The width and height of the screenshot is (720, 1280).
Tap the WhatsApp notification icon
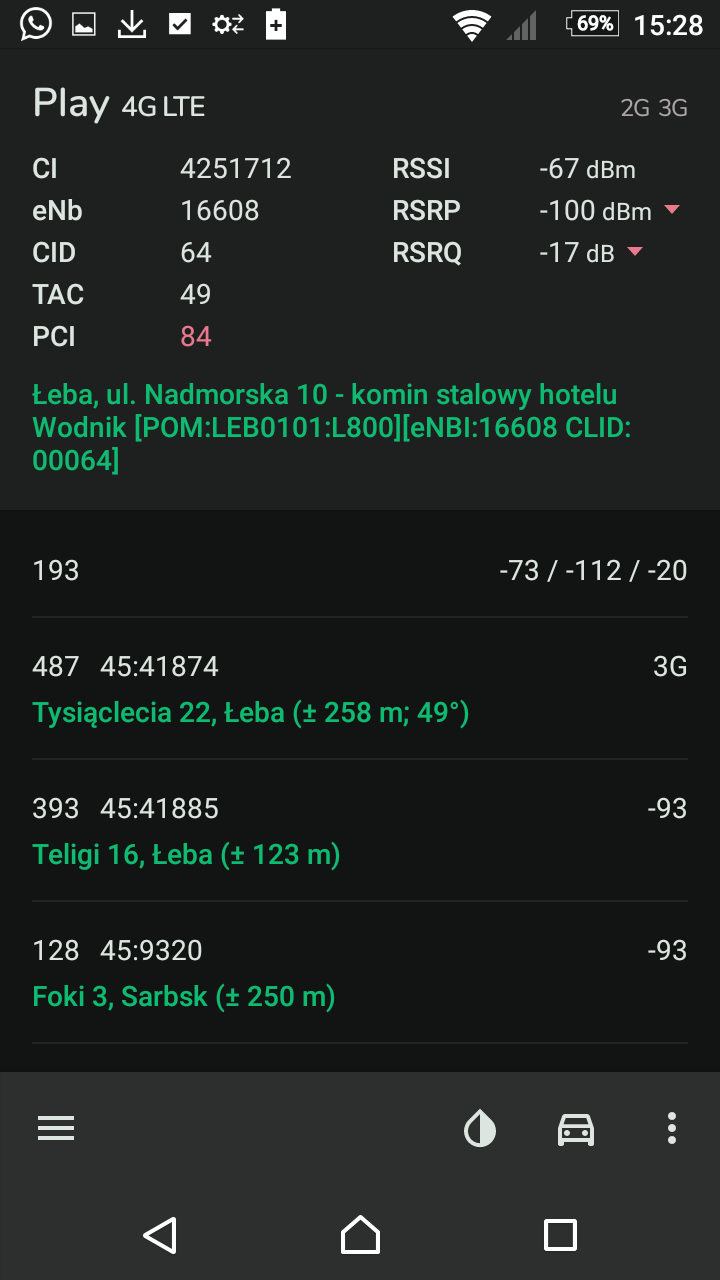point(36,23)
